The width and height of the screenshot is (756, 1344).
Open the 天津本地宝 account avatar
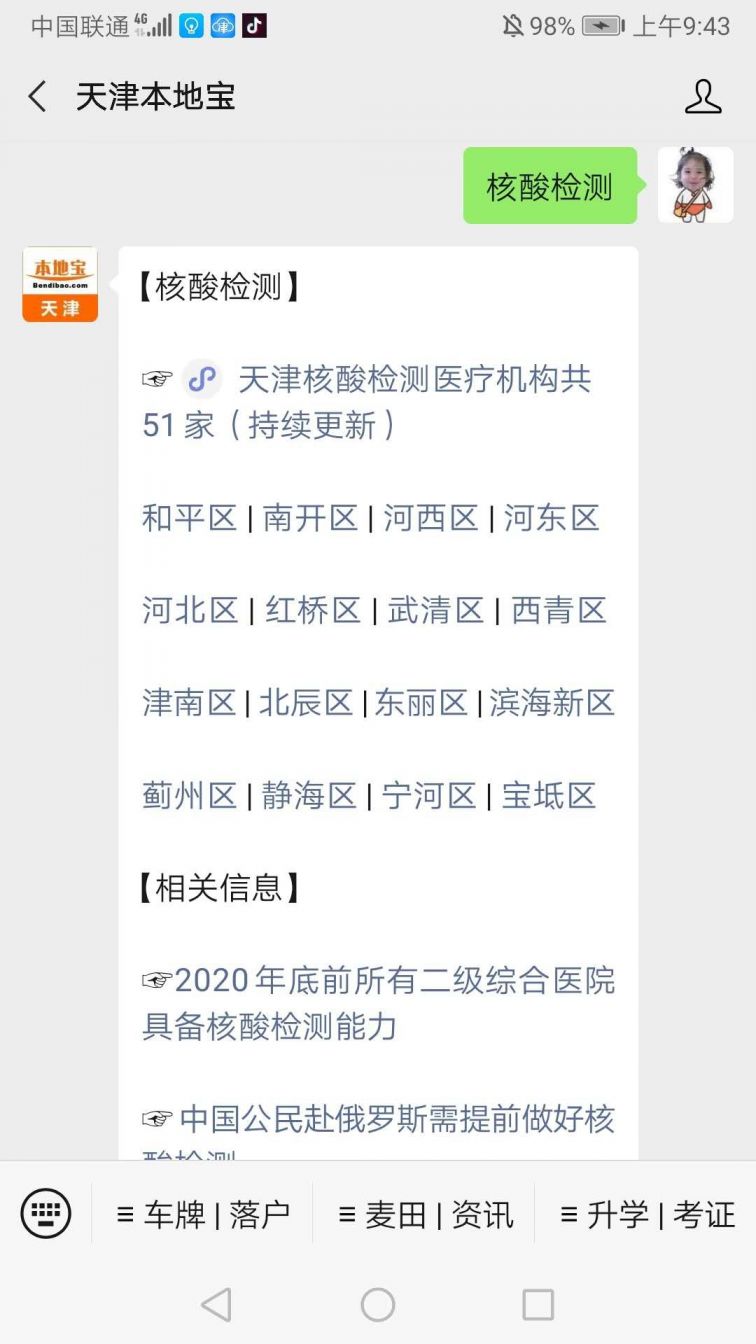[x=60, y=285]
